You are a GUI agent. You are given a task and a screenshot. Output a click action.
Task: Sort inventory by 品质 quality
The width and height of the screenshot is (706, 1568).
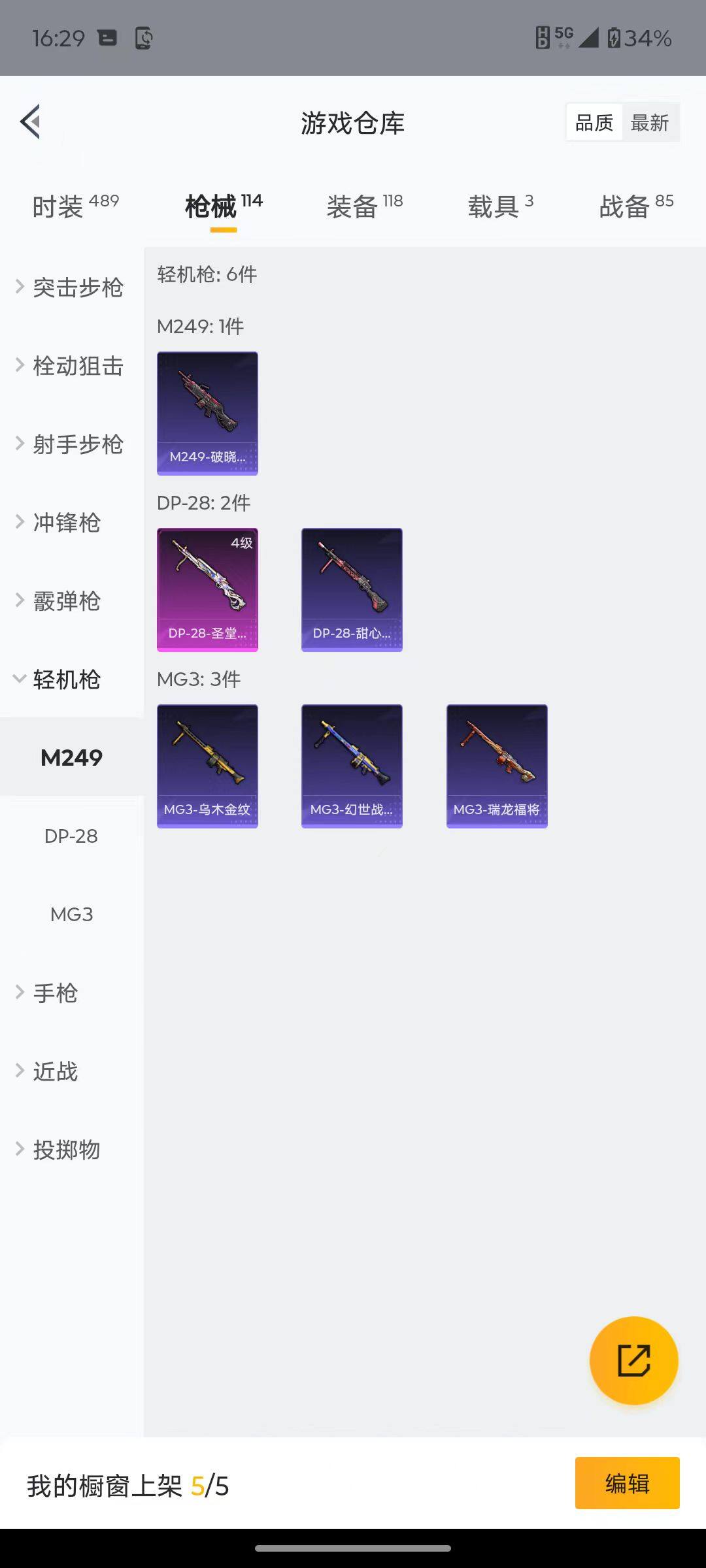(593, 122)
